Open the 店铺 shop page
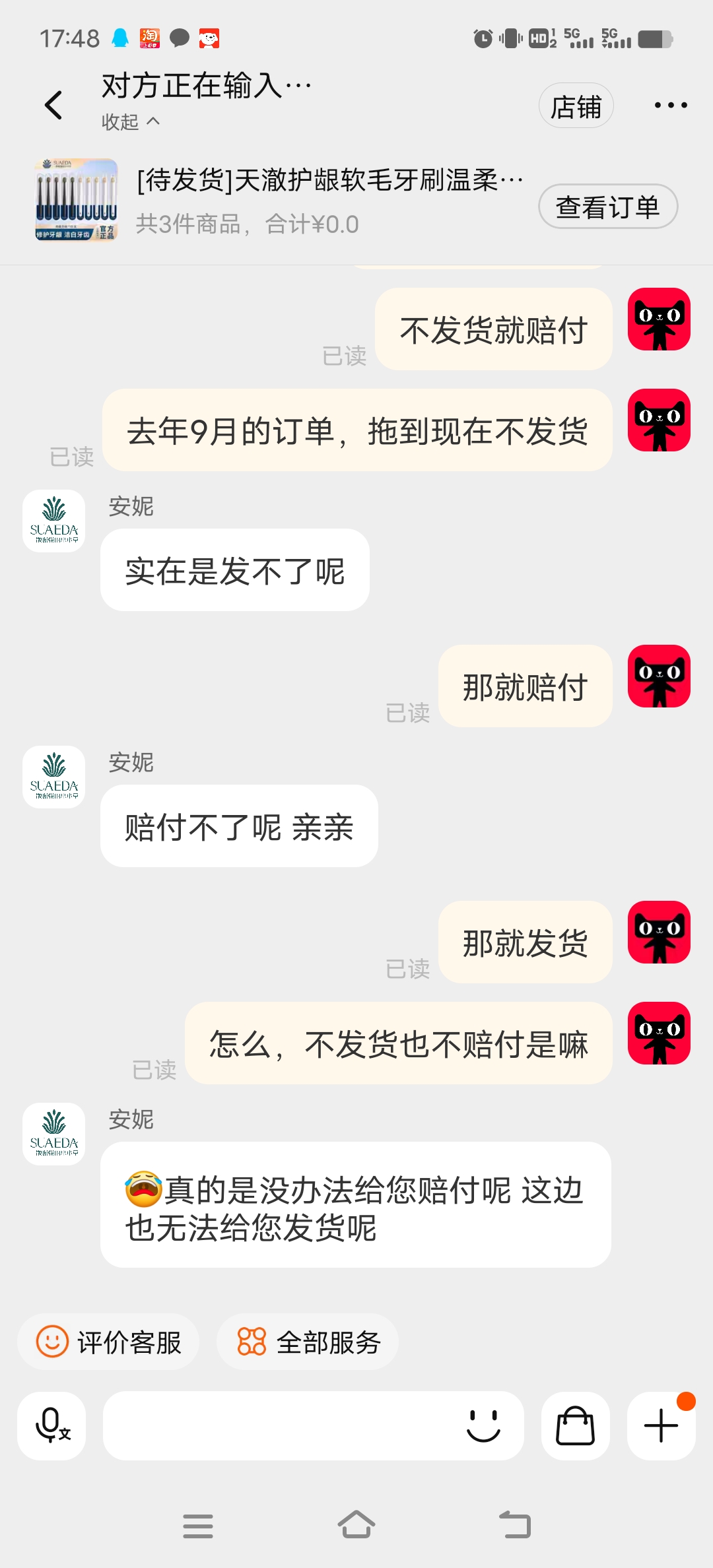 (576, 106)
